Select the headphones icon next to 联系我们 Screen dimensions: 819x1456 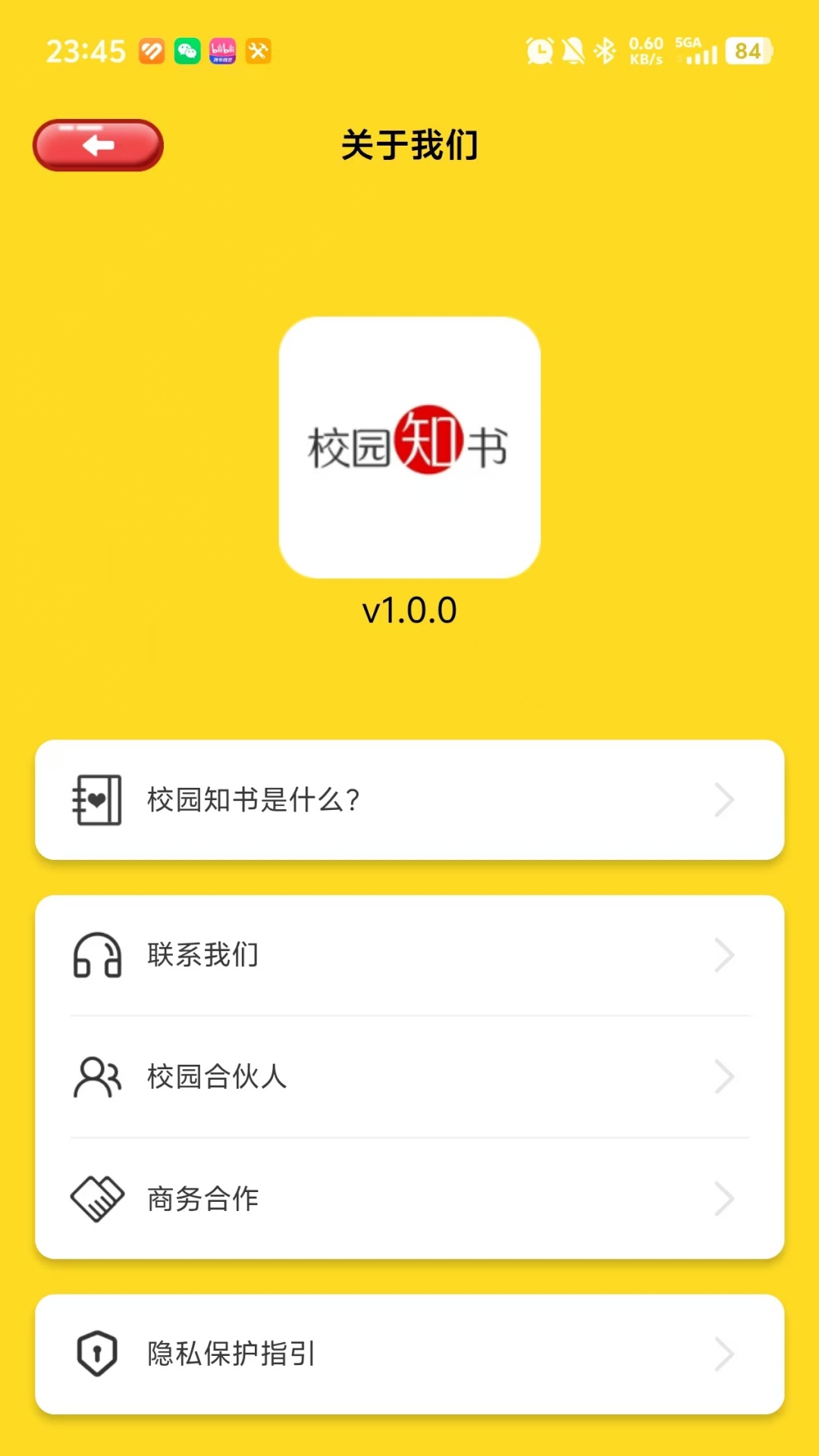(x=96, y=955)
